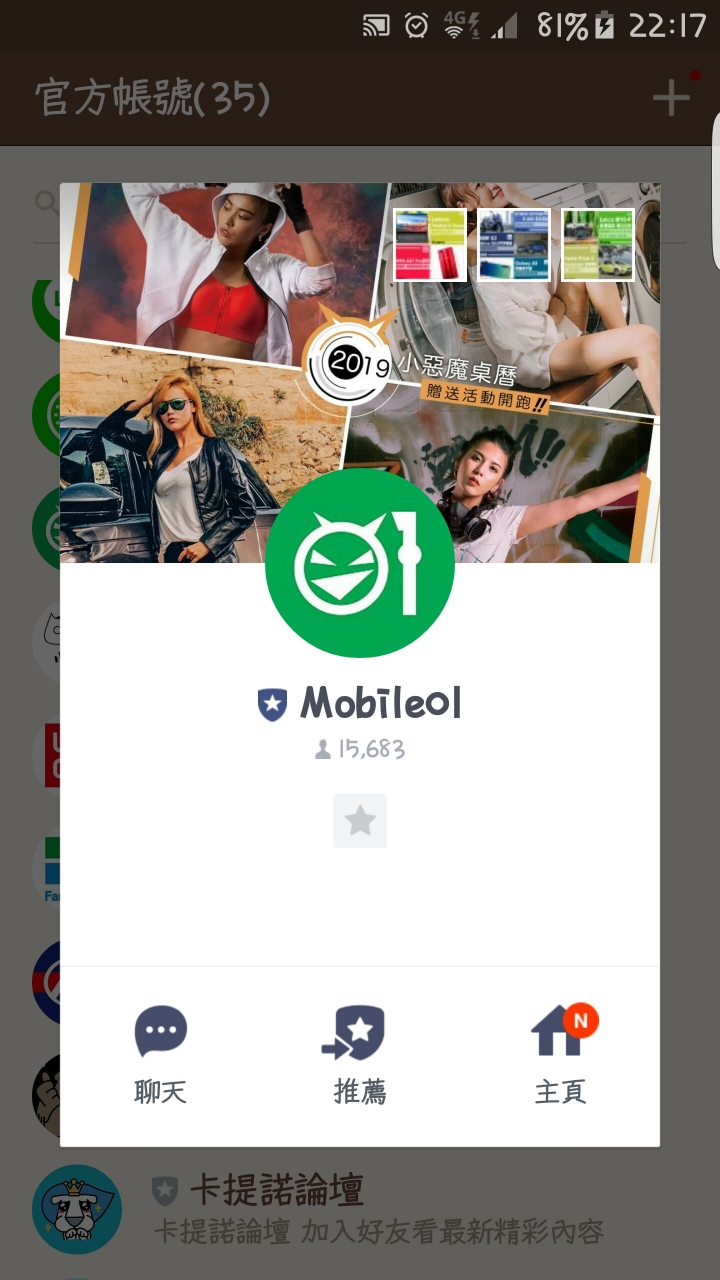The height and width of the screenshot is (1280, 720).
Task: Recommend Mobile01 to friends
Action: tap(360, 1054)
